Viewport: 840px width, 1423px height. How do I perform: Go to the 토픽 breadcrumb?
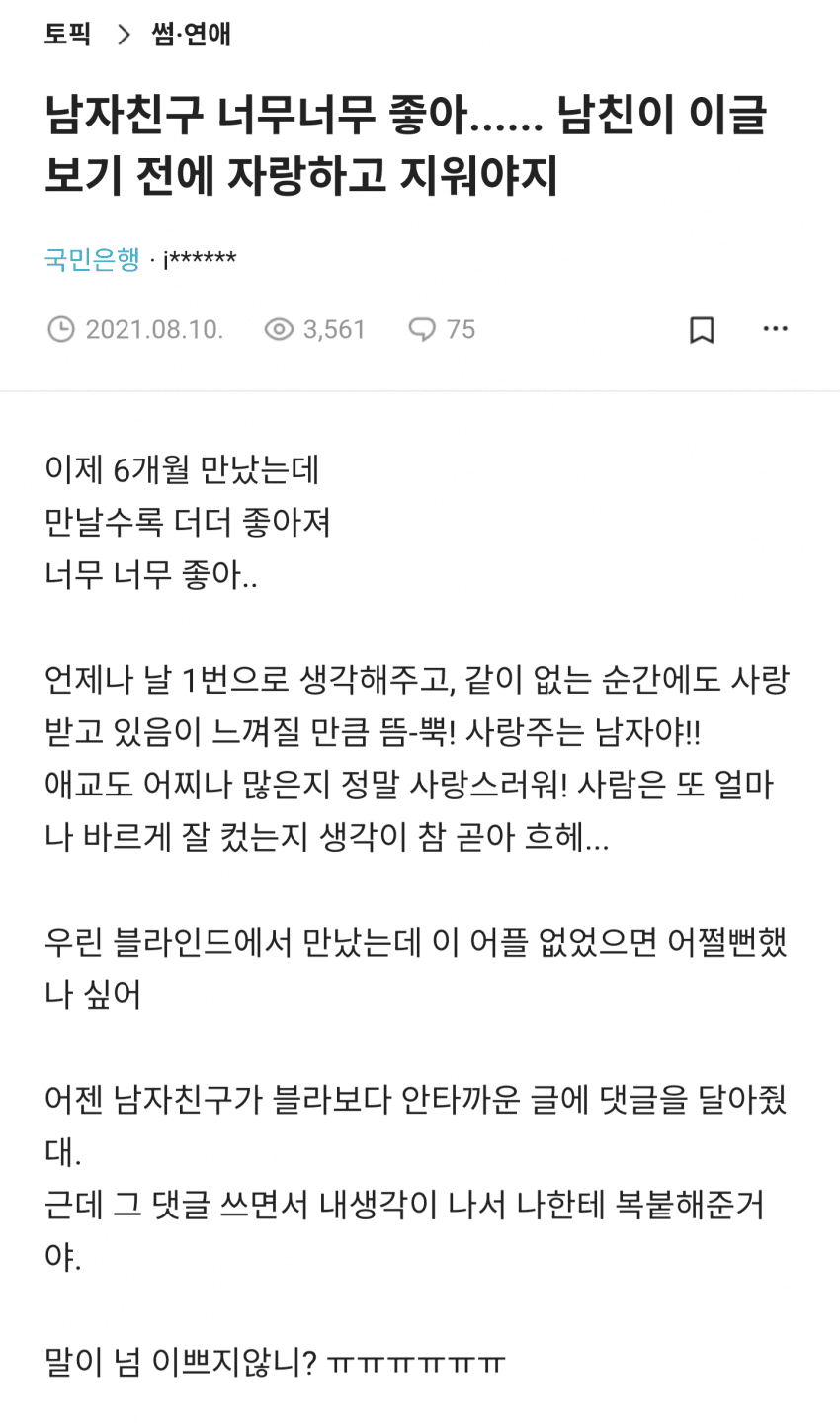[67, 35]
